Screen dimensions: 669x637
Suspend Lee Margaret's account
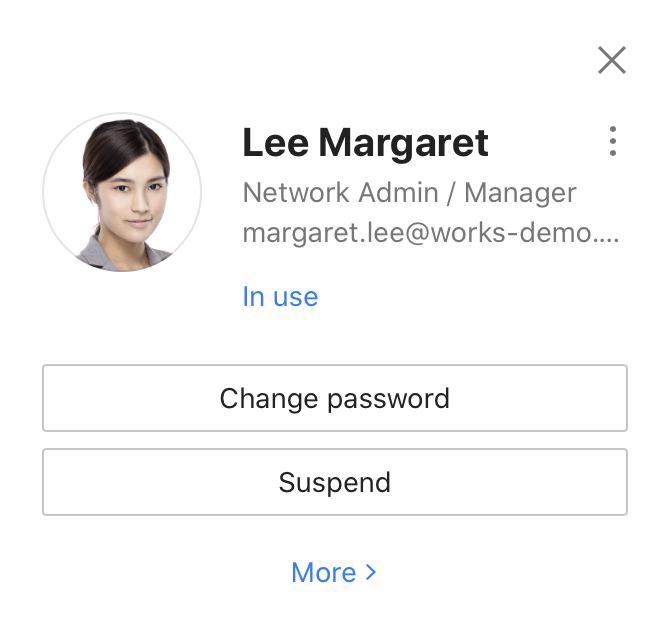[335, 482]
